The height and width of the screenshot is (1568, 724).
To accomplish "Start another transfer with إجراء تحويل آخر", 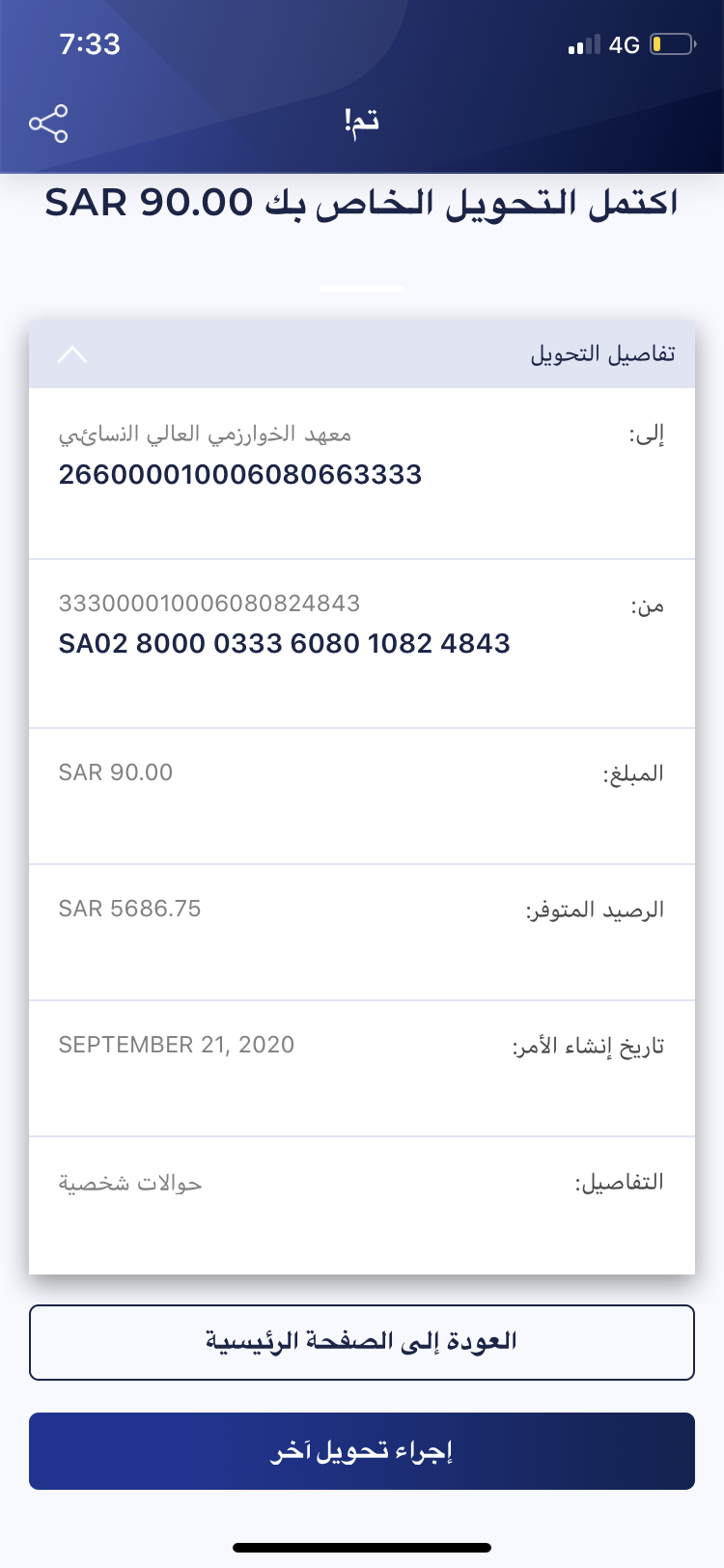I will (362, 1451).
